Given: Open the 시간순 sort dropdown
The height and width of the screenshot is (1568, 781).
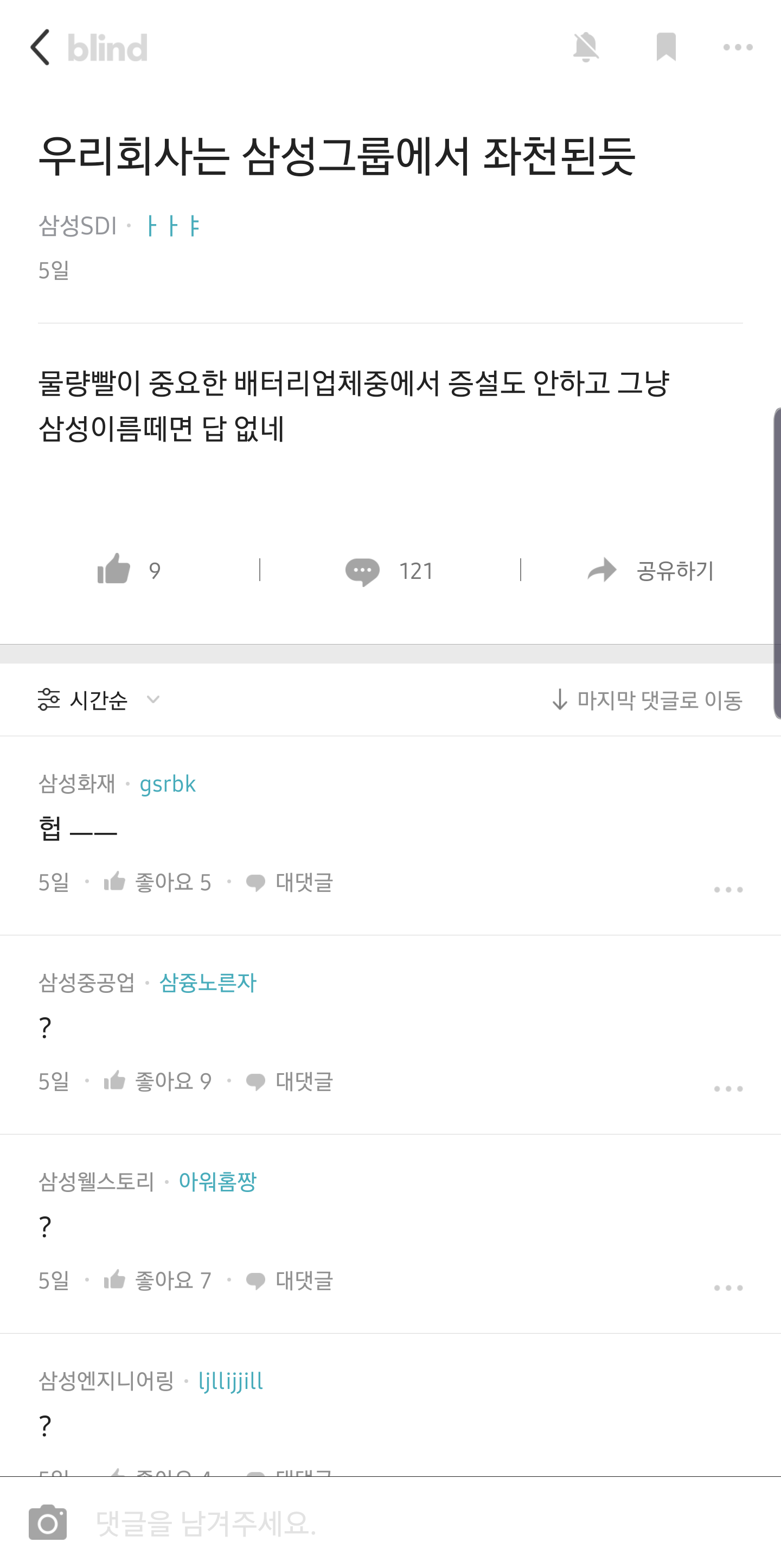Looking at the screenshot, I should [99, 699].
